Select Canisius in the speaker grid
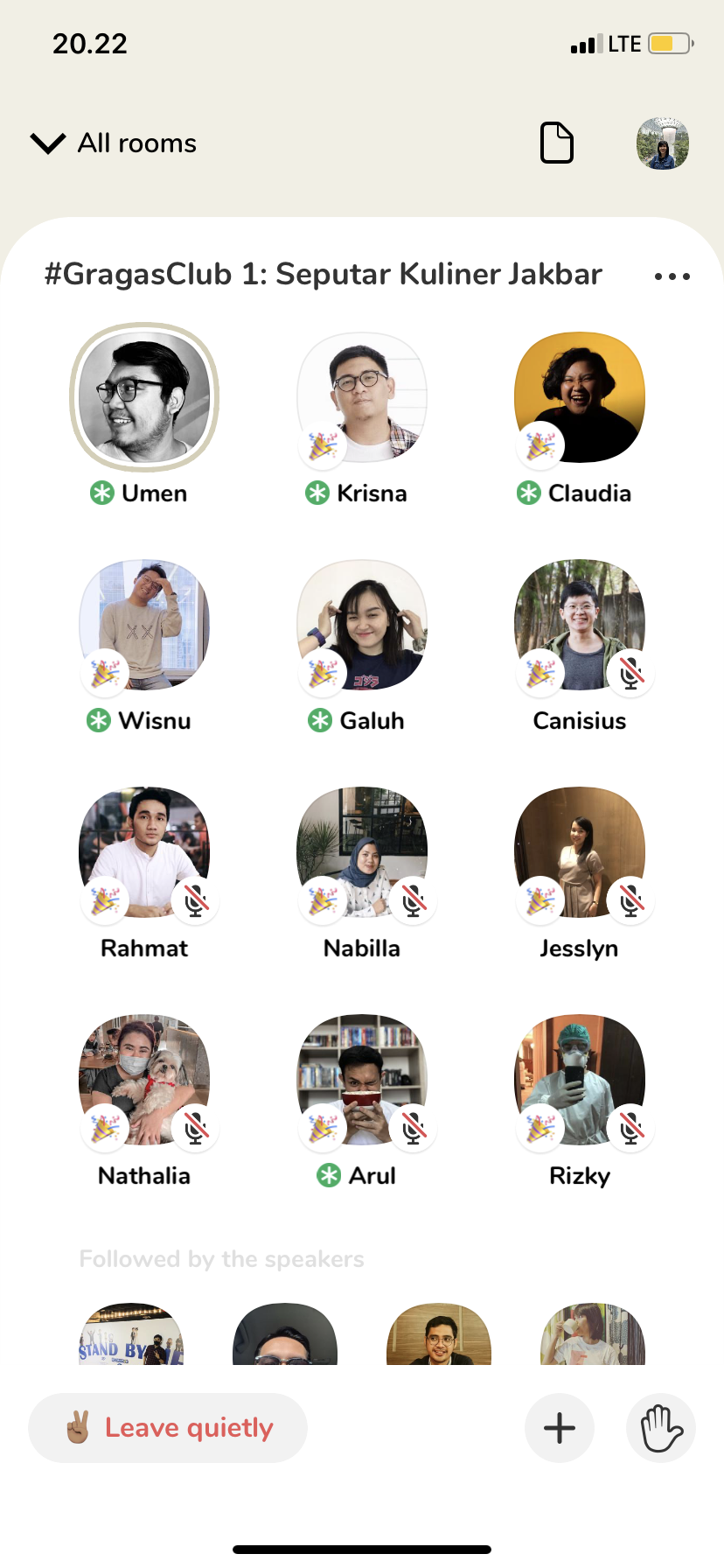This screenshot has width=724, height=1568. (x=580, y=626)
